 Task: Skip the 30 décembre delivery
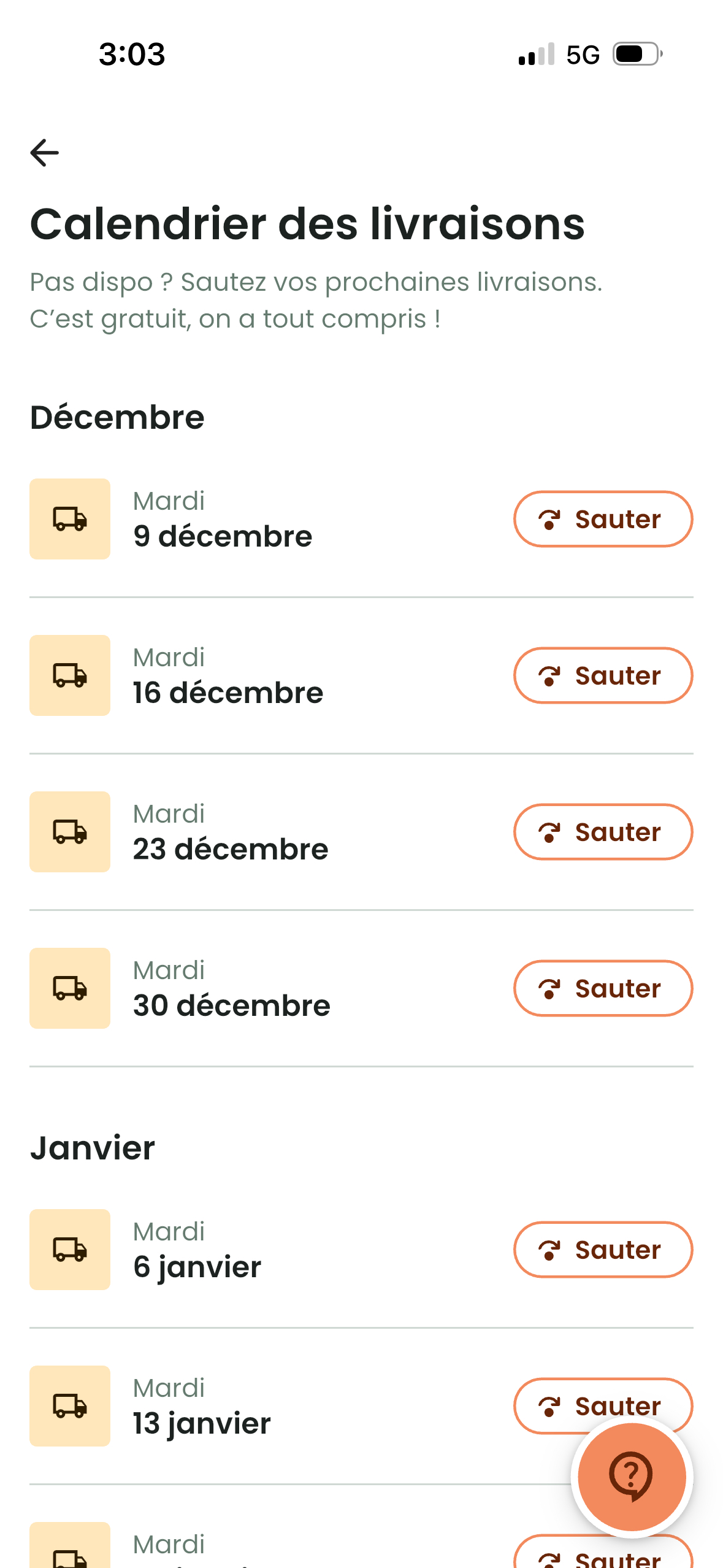[603, 988]
